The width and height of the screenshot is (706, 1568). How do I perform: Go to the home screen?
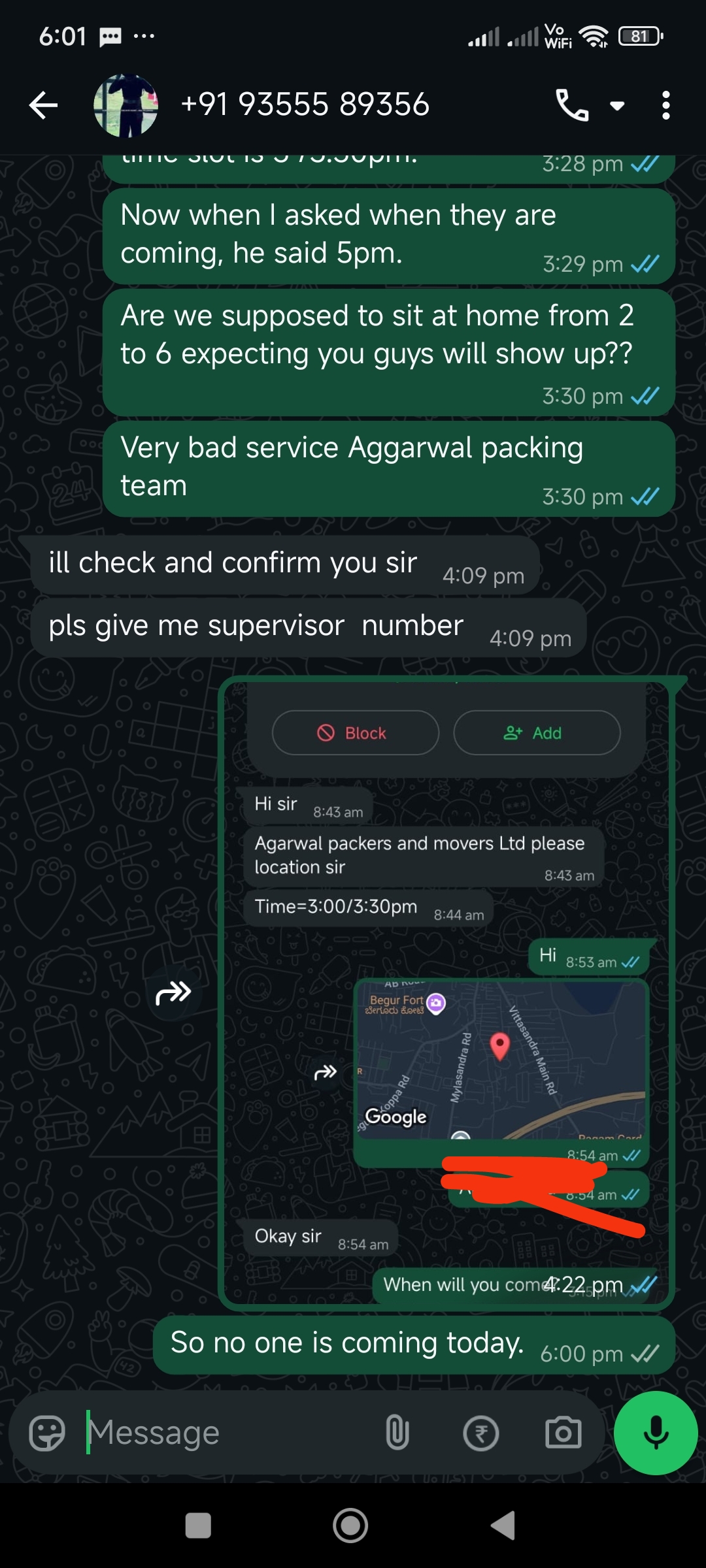tap(350, 1526)
